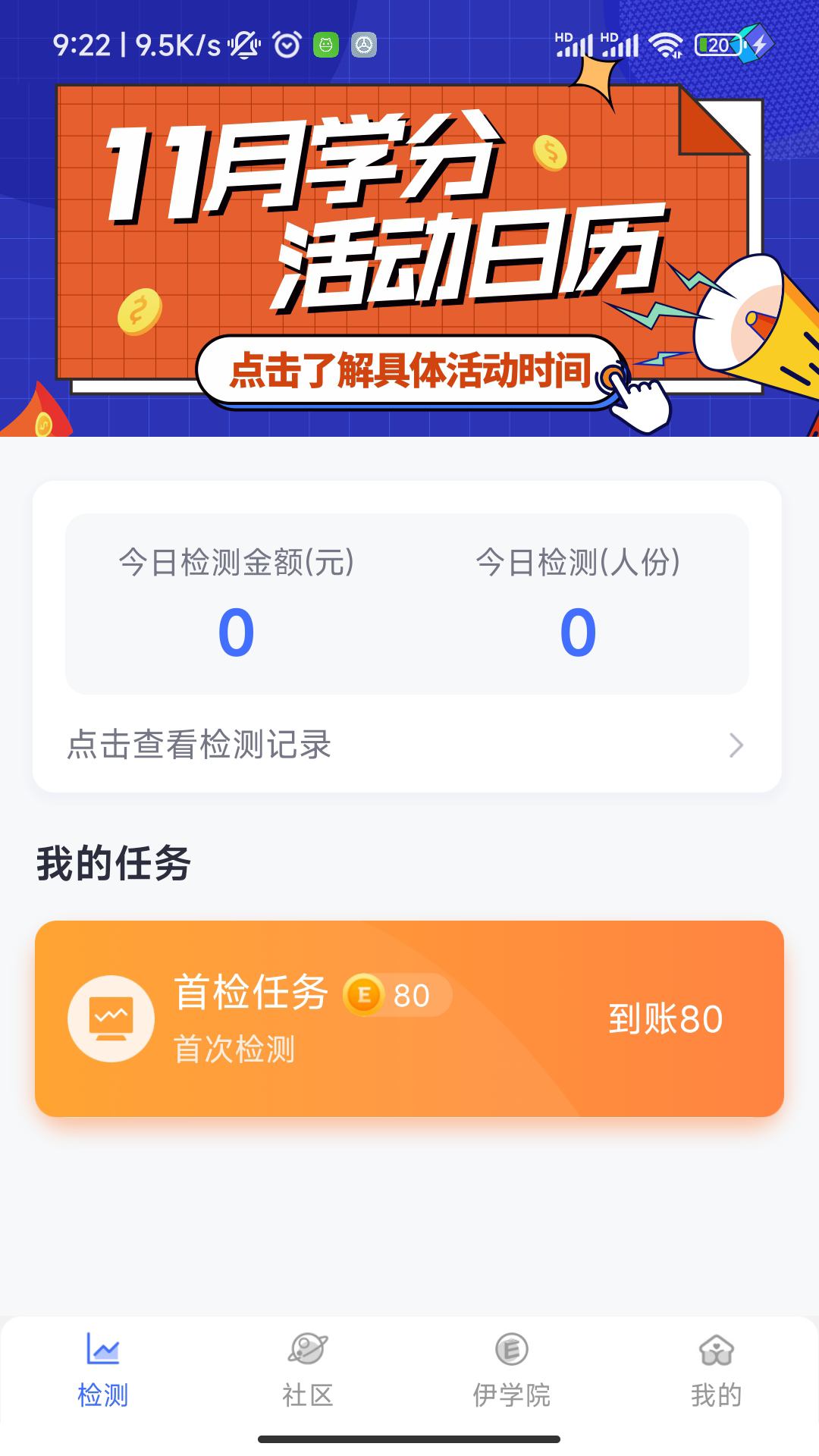The image size is (819, 1456).
Task: Expand 点击查看检测记录 via its right chevron
Action: 734,747
